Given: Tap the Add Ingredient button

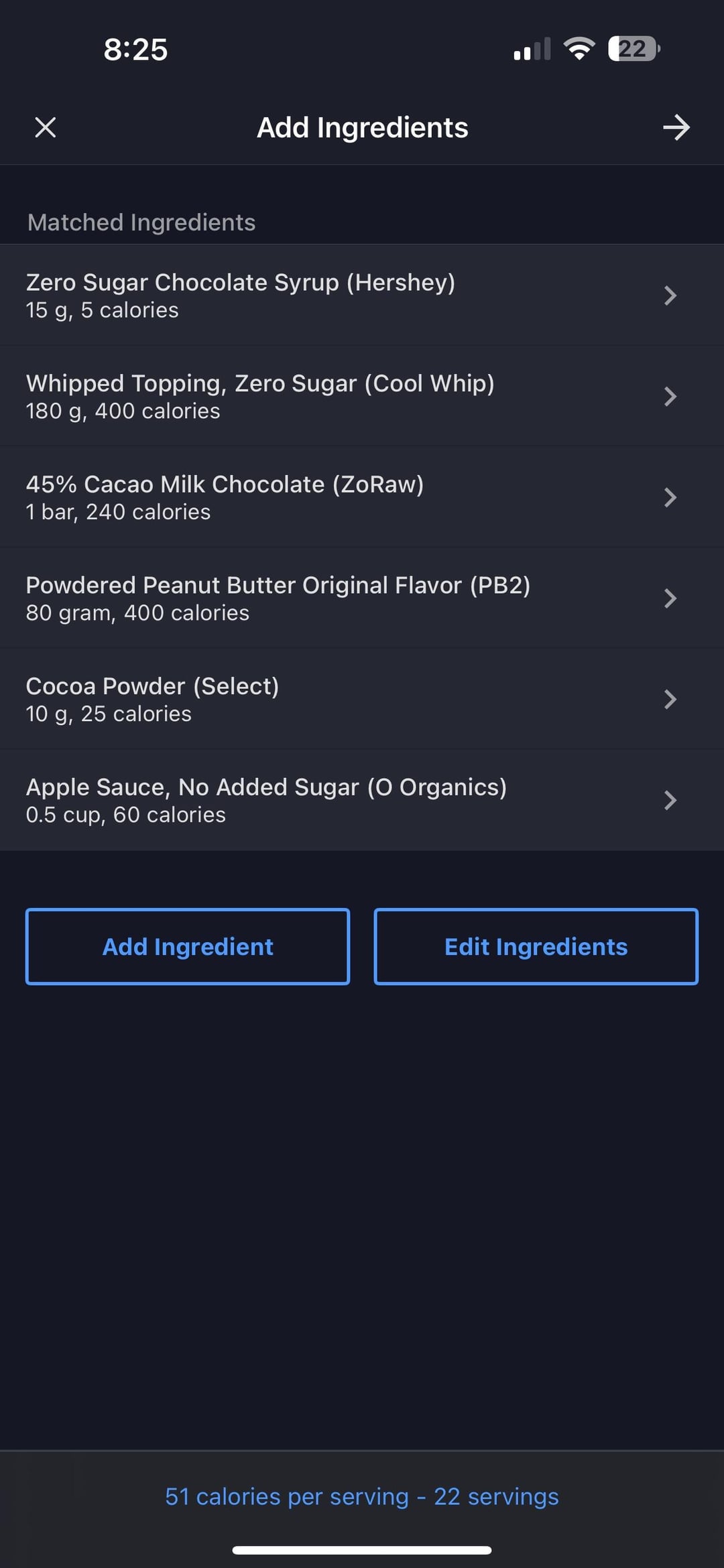Looking at the screenshot, I should point(188,947).
